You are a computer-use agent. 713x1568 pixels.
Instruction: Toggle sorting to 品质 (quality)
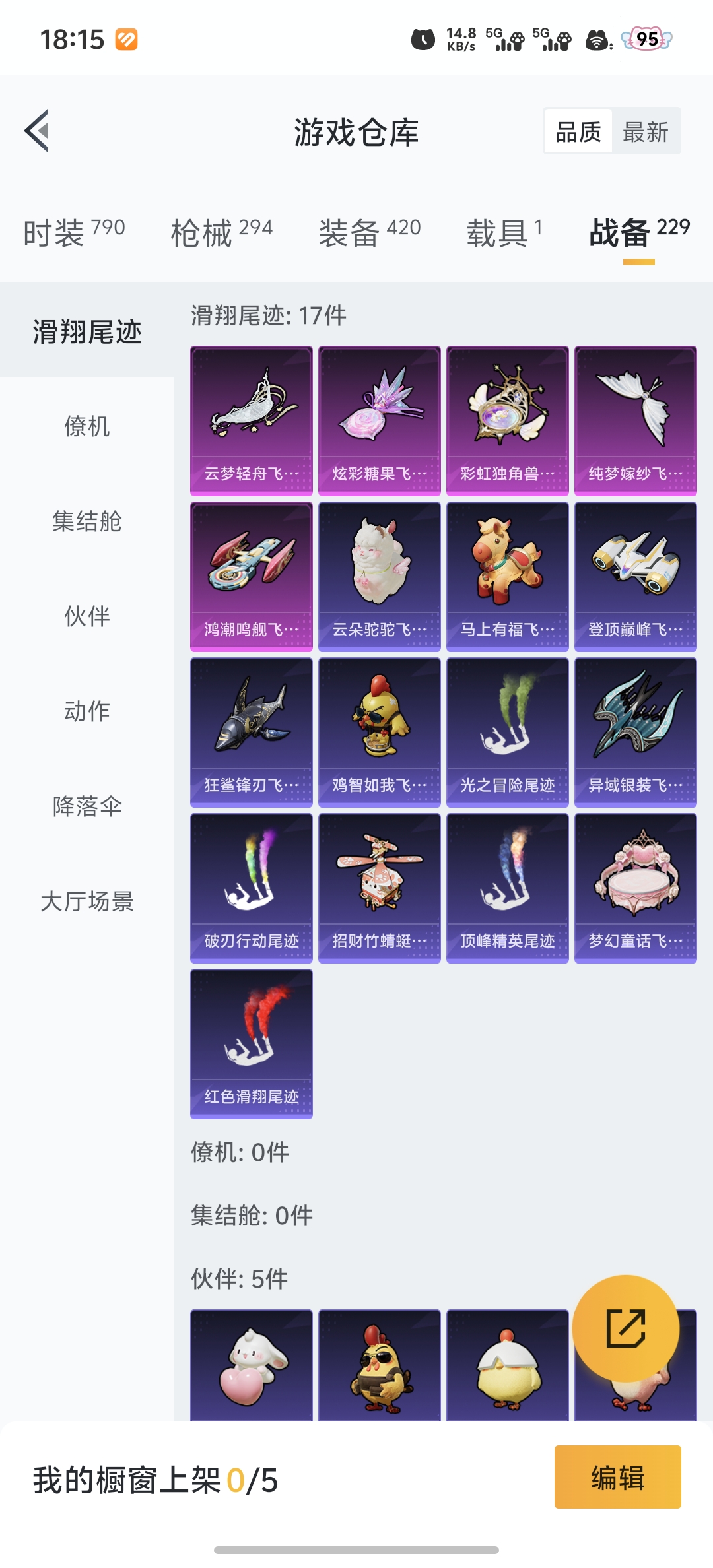tap(578, 131)
